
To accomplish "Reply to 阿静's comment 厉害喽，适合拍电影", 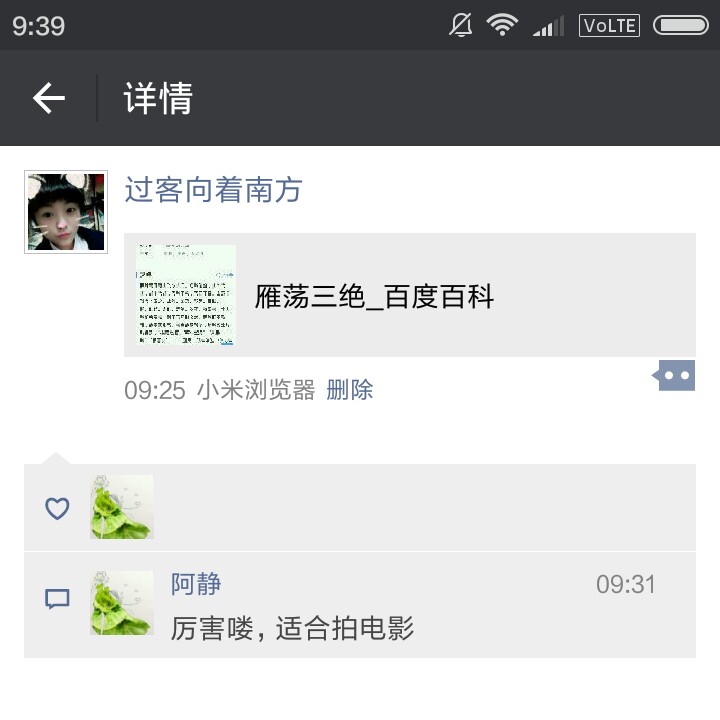I will pyautogui.click(x=292, y=628).
